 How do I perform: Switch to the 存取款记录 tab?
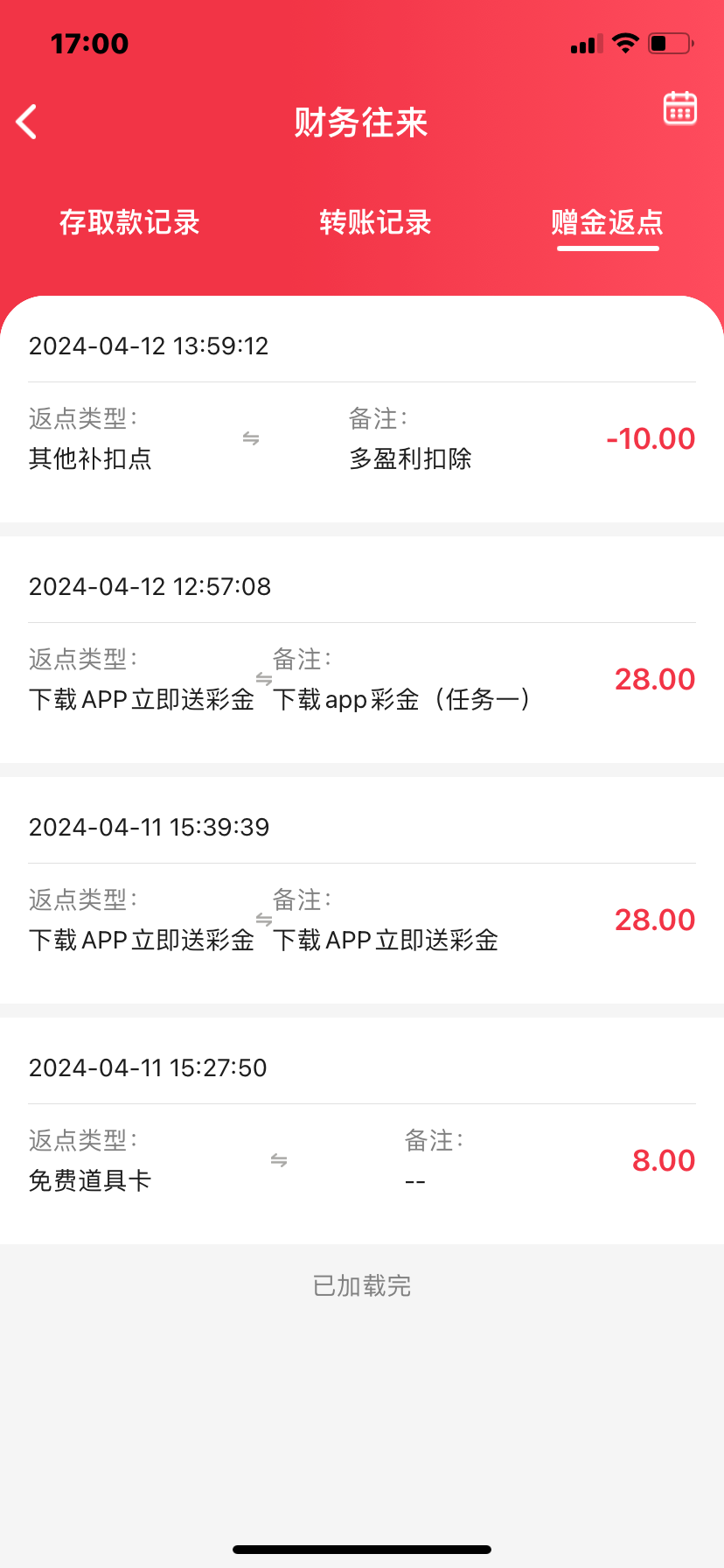pyautogui.click(x=129, y=222)
